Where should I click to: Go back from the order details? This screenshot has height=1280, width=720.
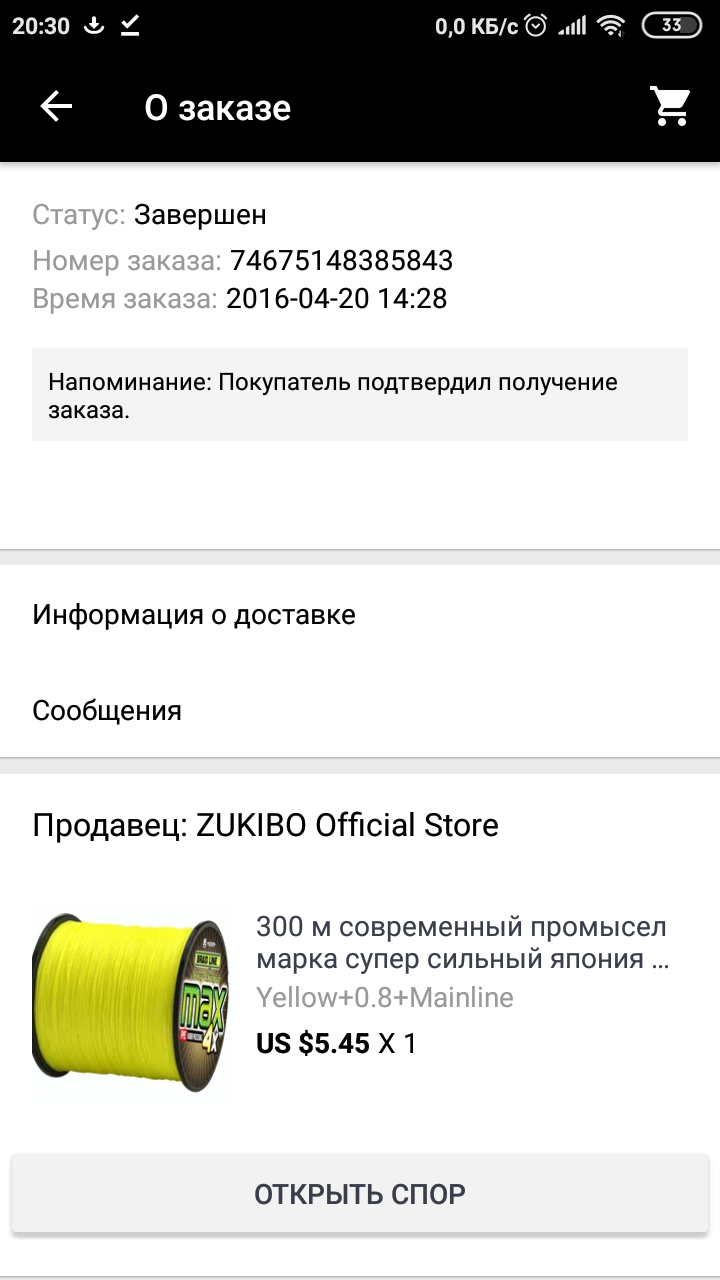[56, 107]
